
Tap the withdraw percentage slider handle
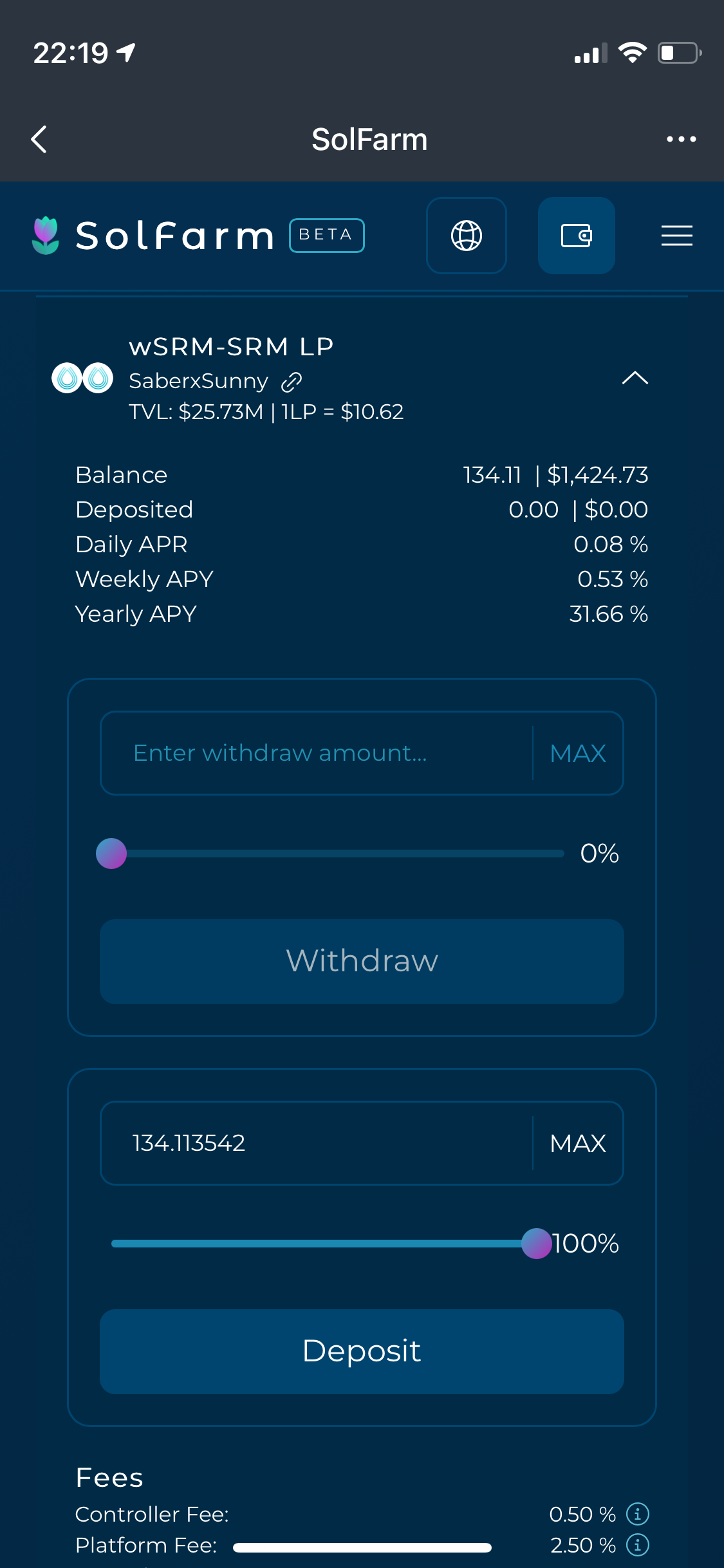111,854
